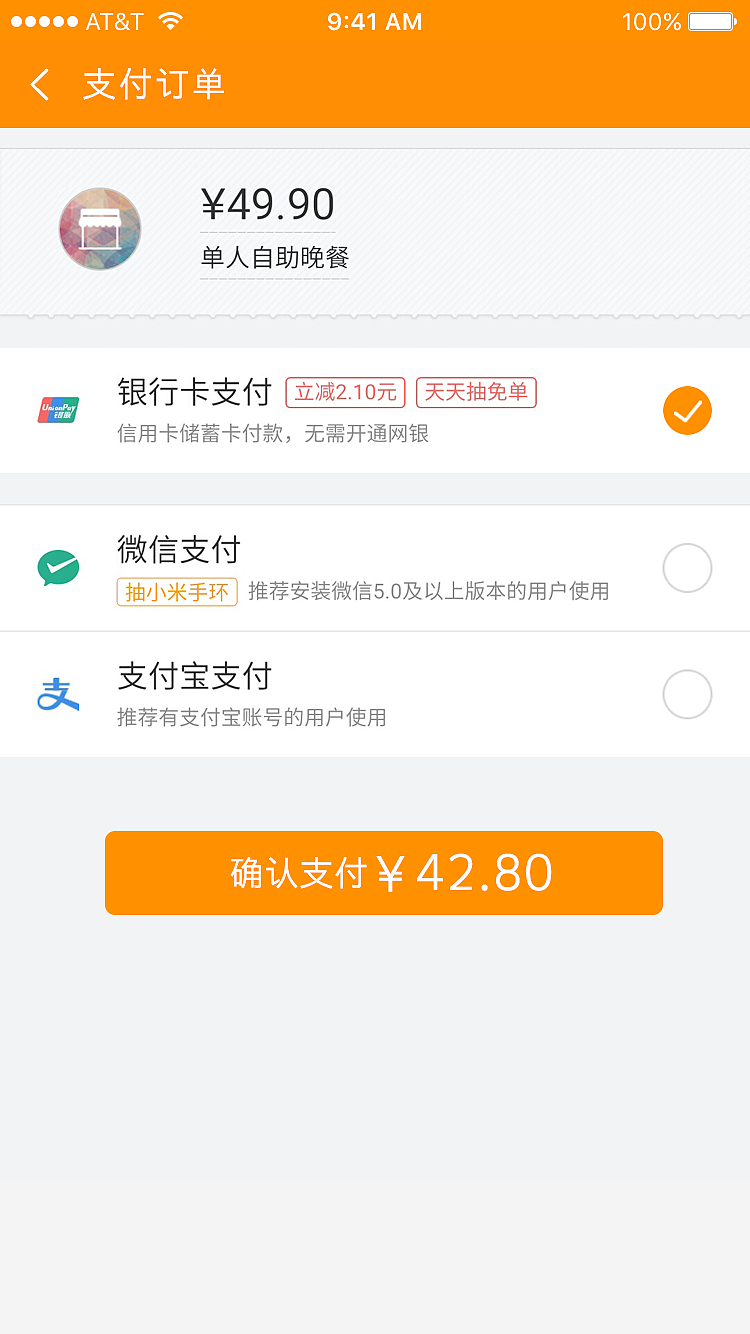Click the WeChat Pay green icon
750x1334 pixels.
coord(58,567)
